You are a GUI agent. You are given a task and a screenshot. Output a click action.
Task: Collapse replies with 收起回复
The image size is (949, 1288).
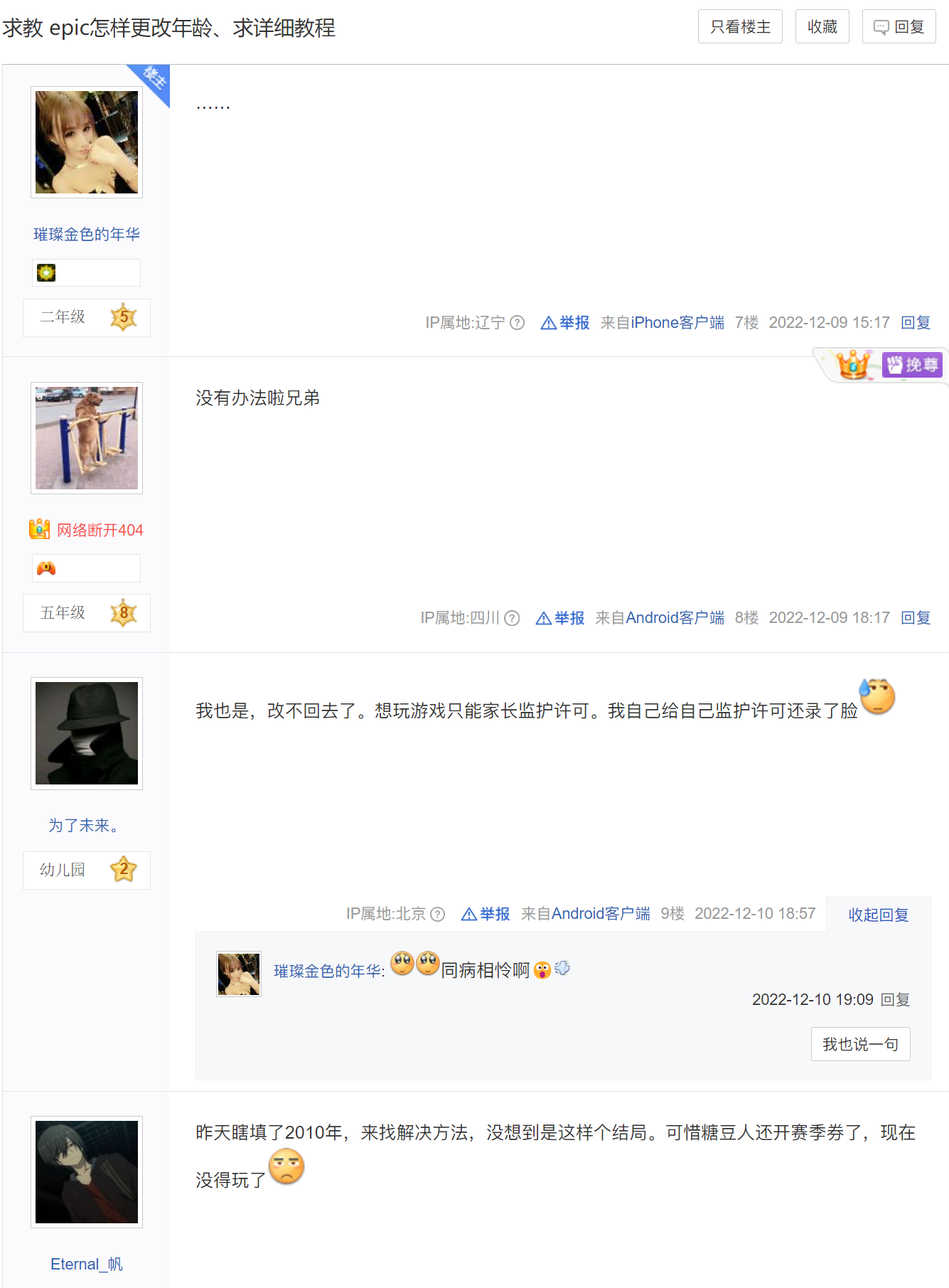[878, 915]
